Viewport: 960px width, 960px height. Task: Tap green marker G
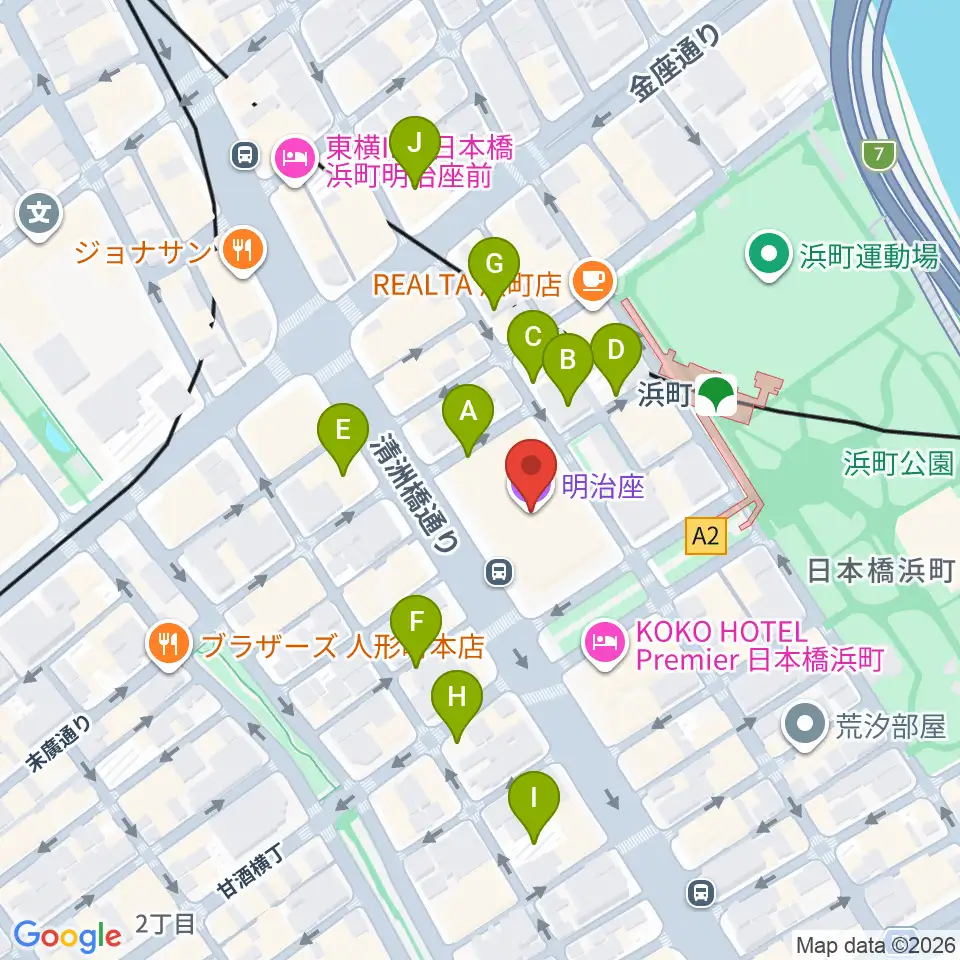point(493,273)
